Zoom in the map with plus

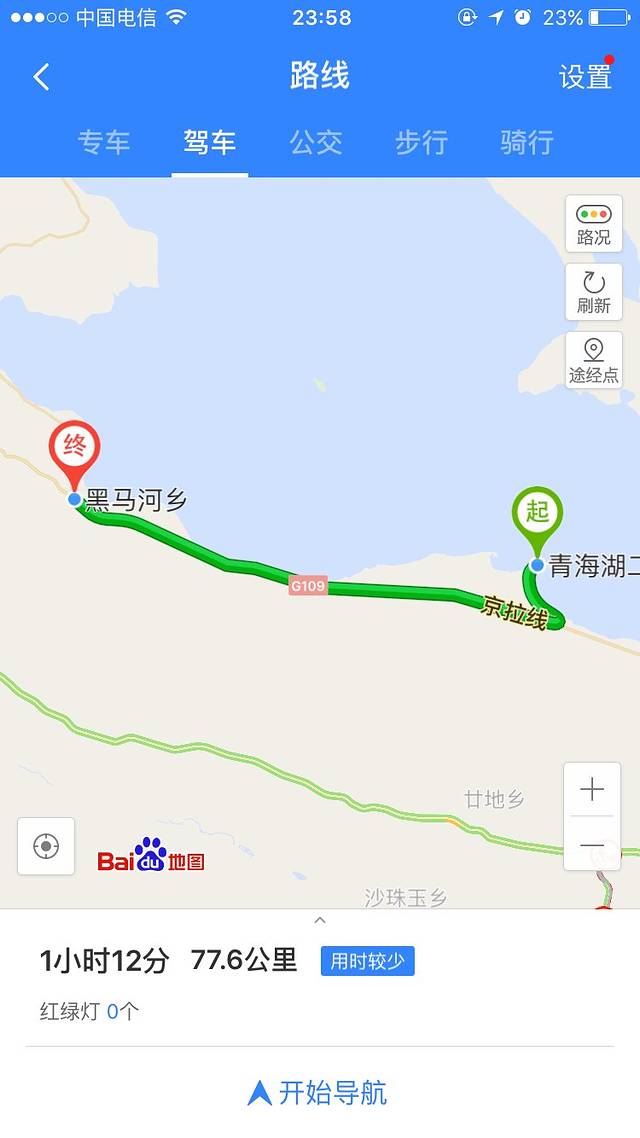(x=592, y=790)
